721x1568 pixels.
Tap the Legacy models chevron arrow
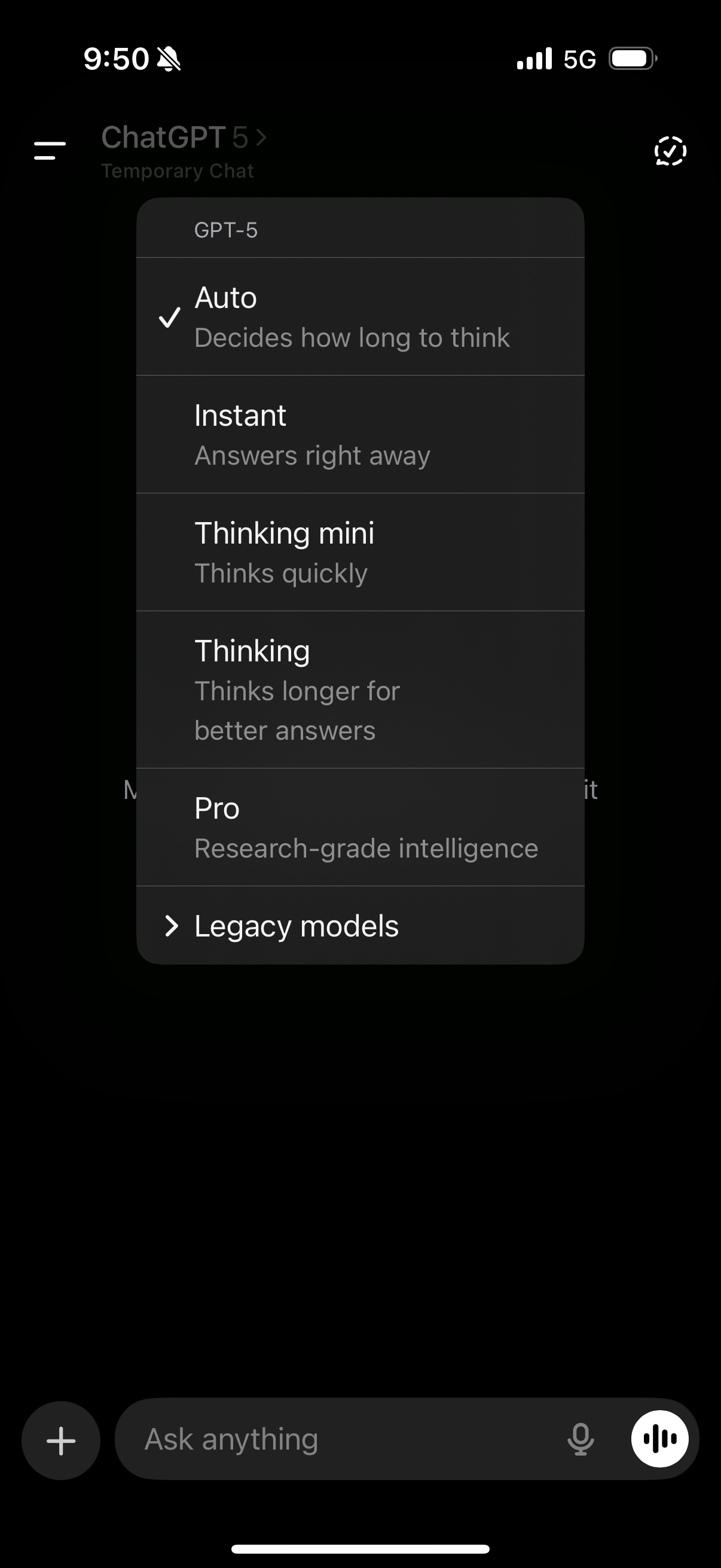[172, 925]
